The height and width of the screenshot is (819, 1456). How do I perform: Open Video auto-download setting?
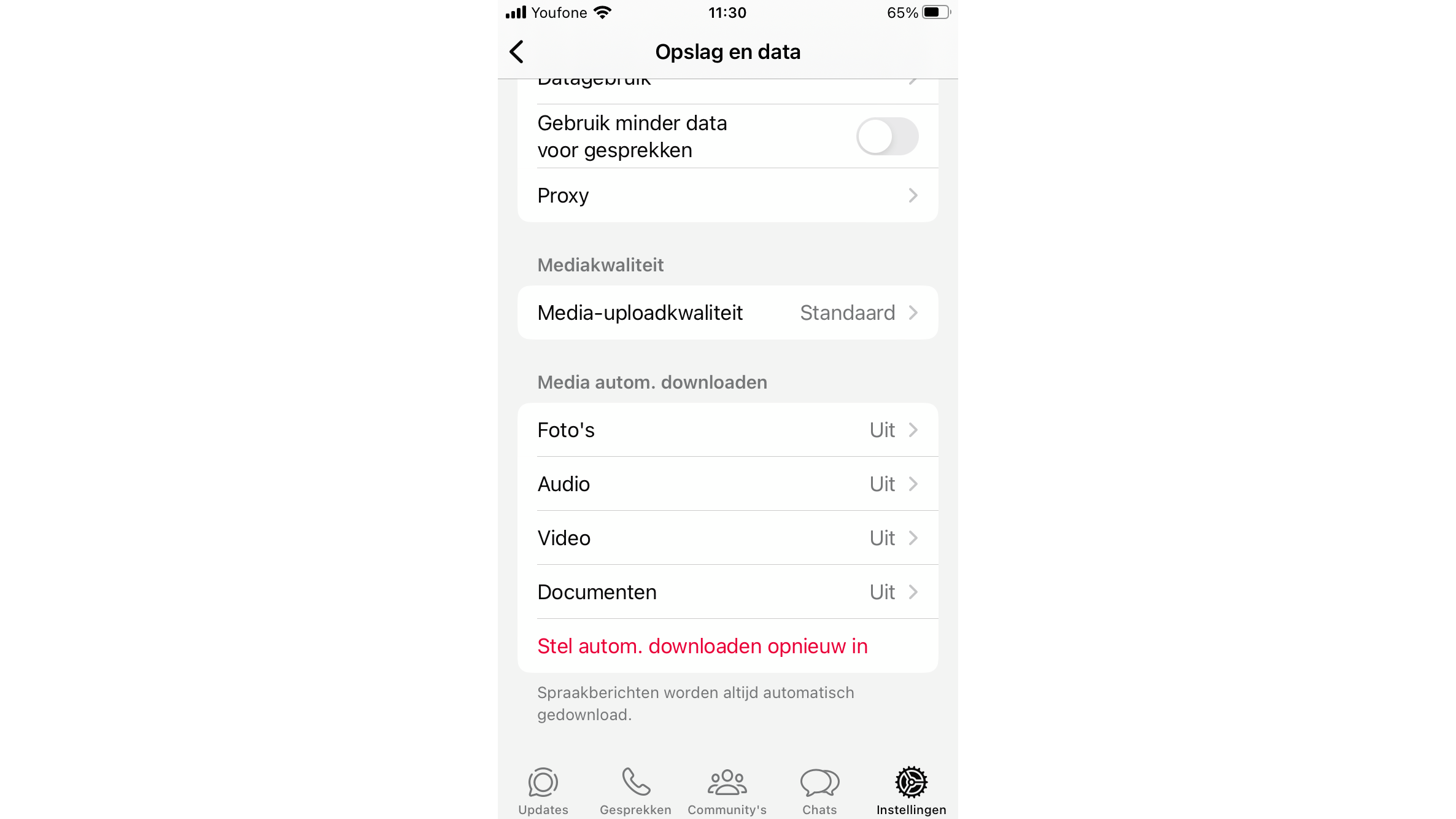tap(727, 538)
